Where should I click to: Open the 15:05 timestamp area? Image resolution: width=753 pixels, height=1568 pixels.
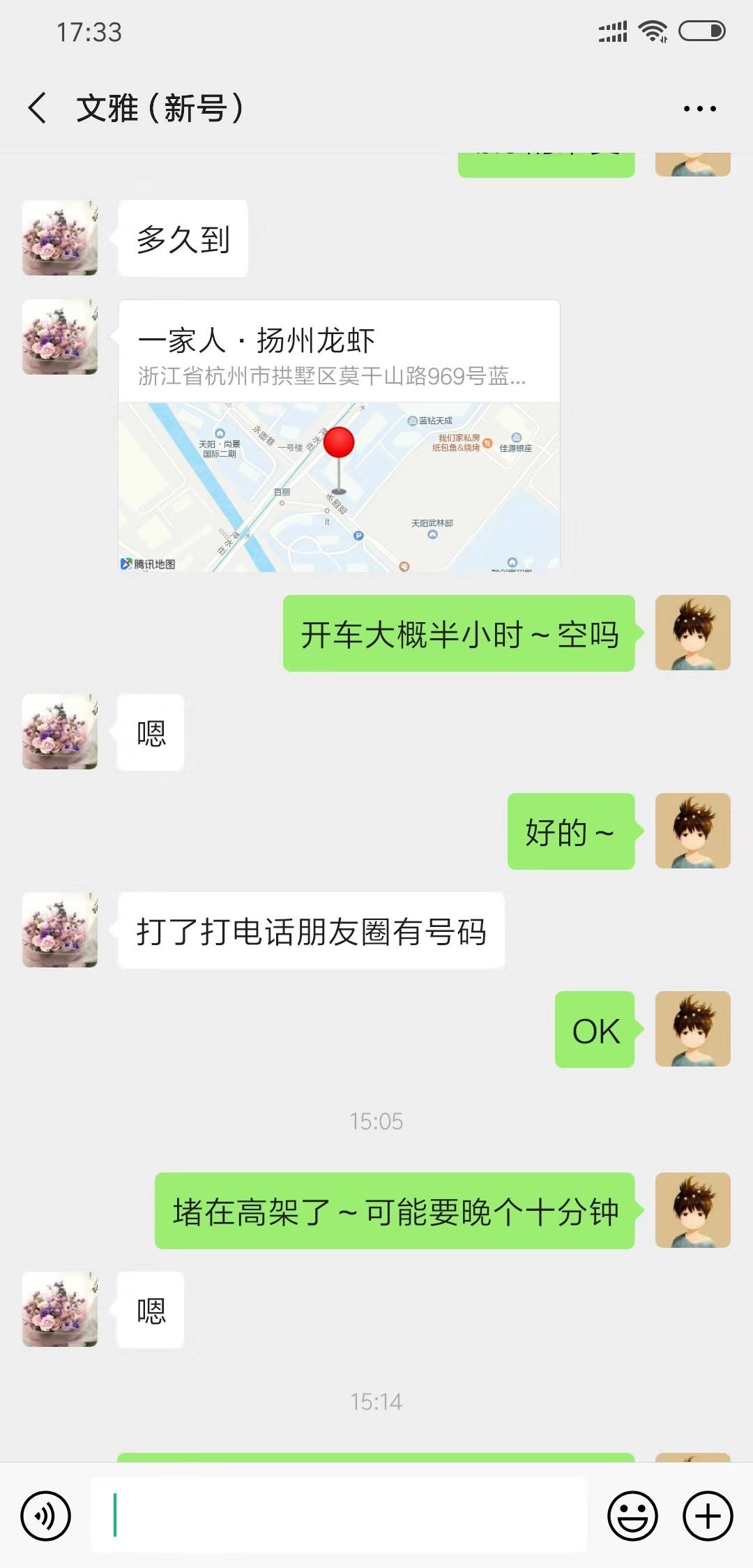[x=376, y=1122]
